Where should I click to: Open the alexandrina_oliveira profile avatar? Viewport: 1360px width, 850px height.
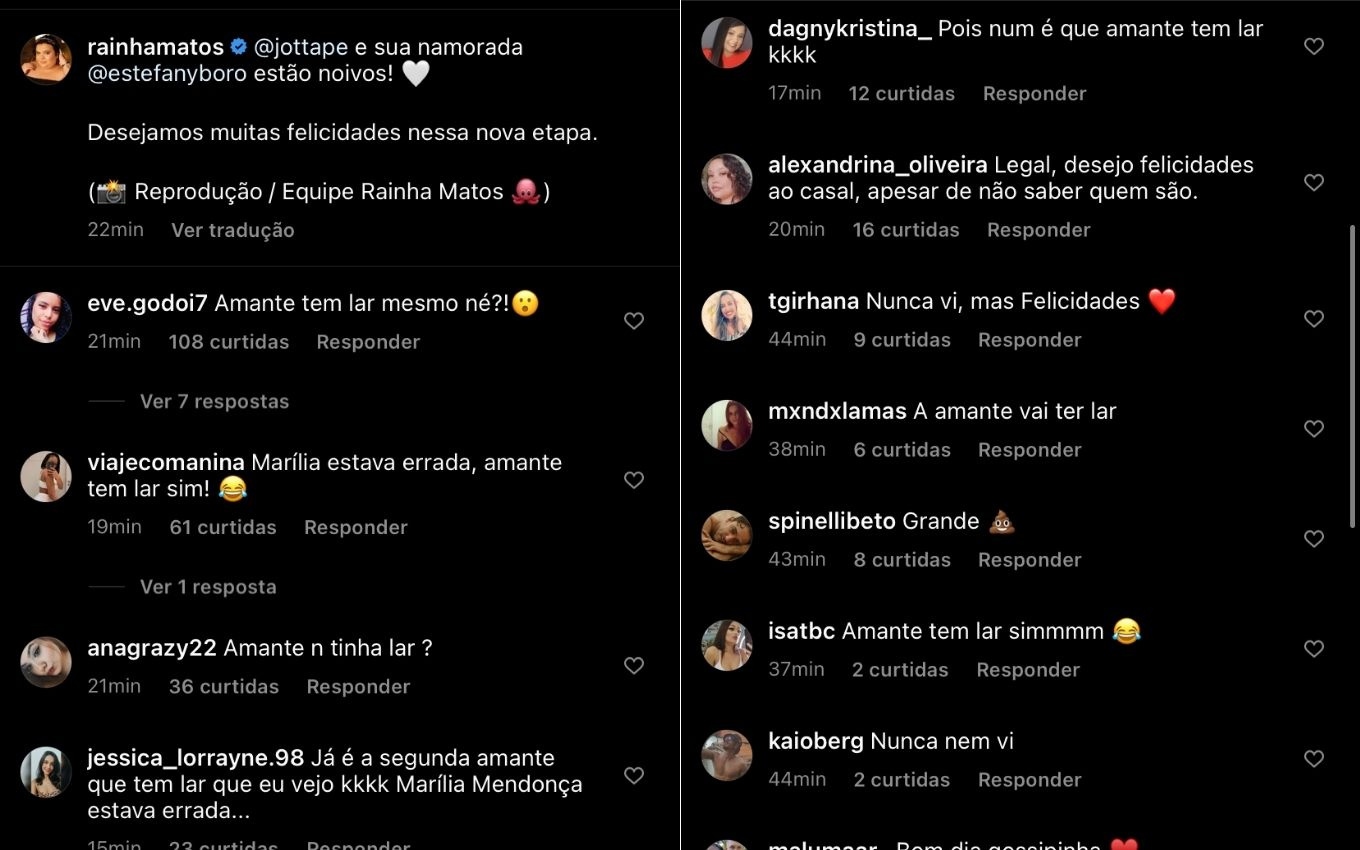[x=727, y=179]
